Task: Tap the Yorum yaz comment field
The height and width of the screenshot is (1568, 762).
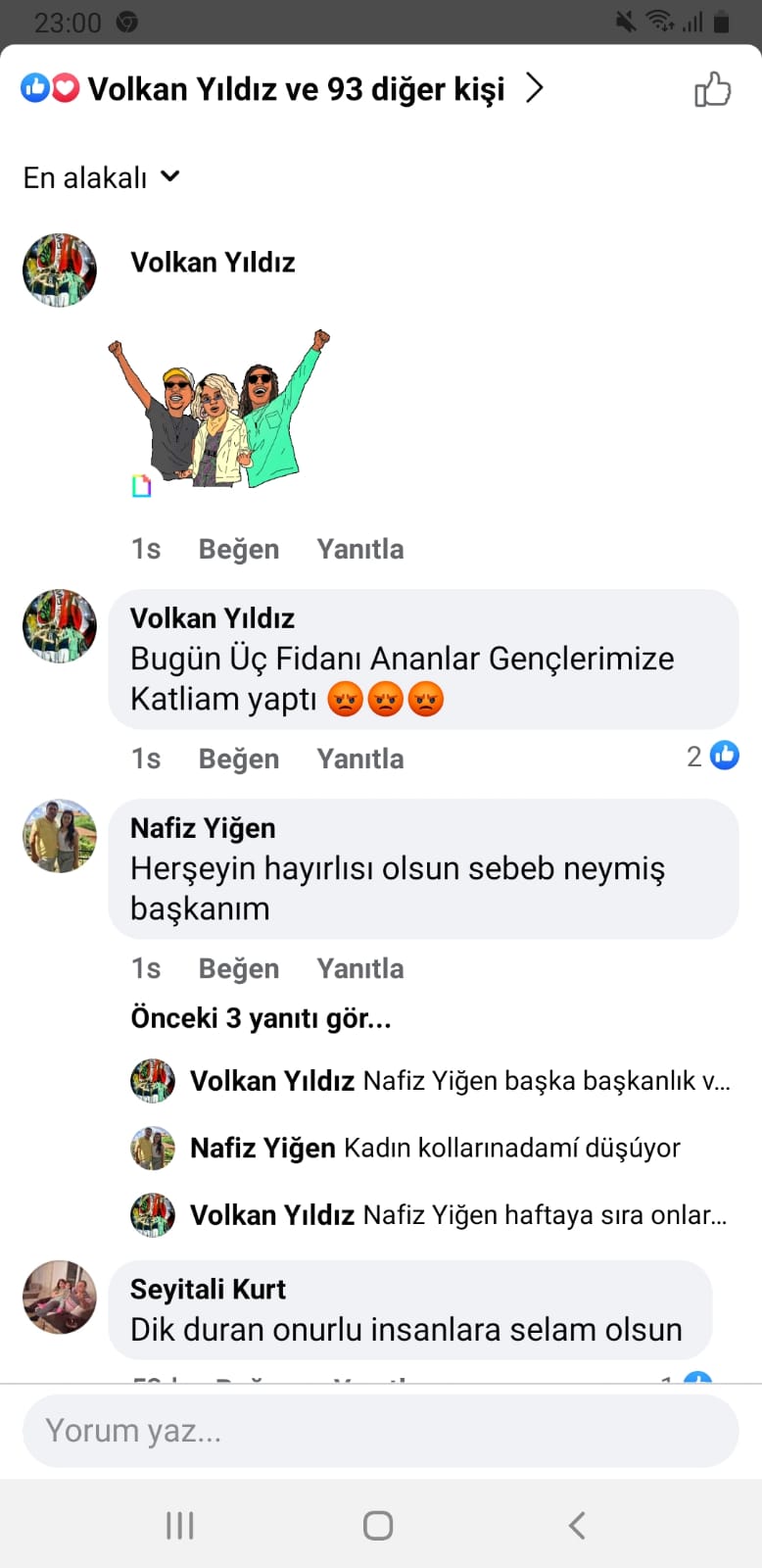Action: (380, 1431)
